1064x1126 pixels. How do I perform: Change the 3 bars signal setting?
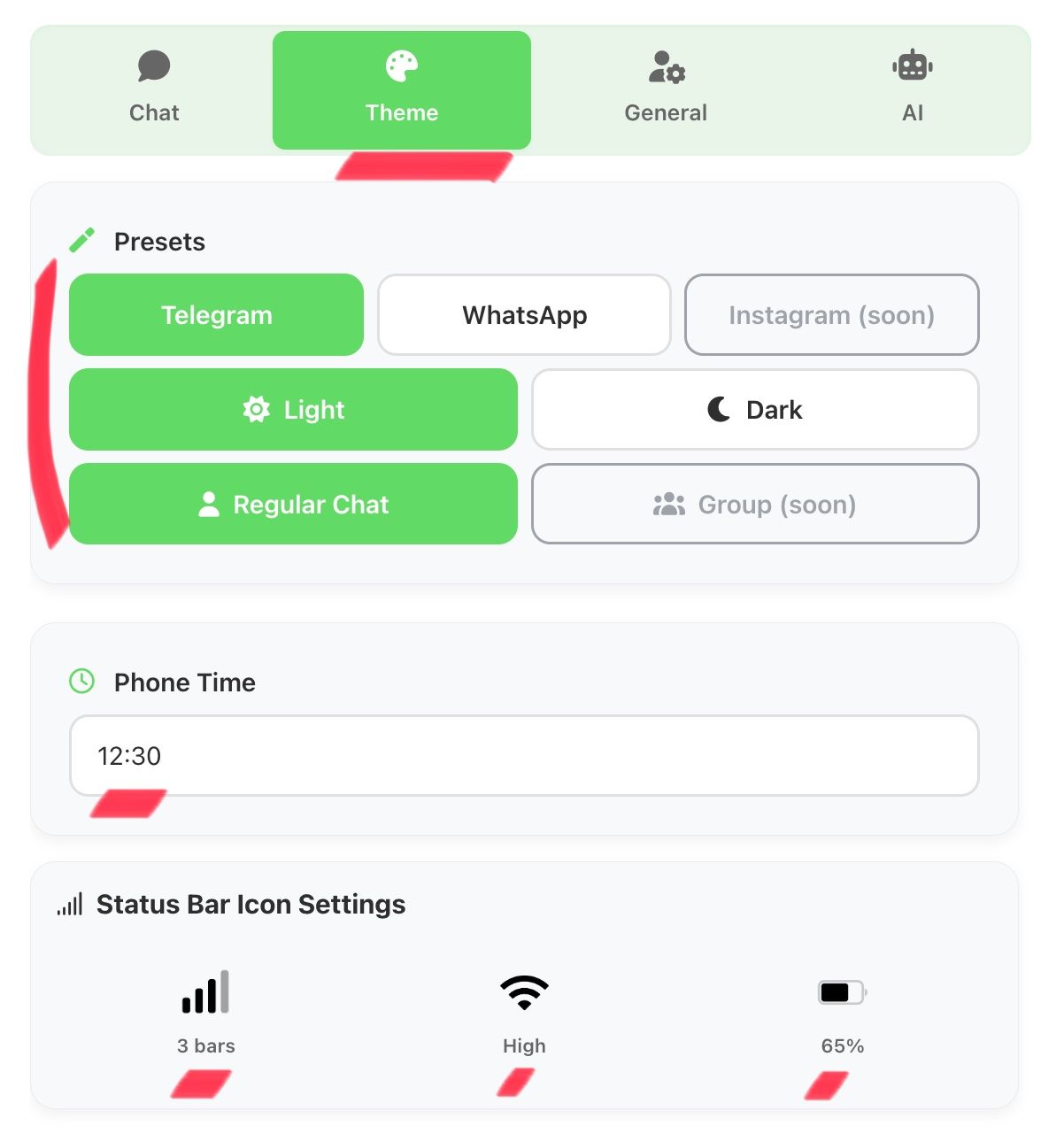click(x=205, y=1011)
